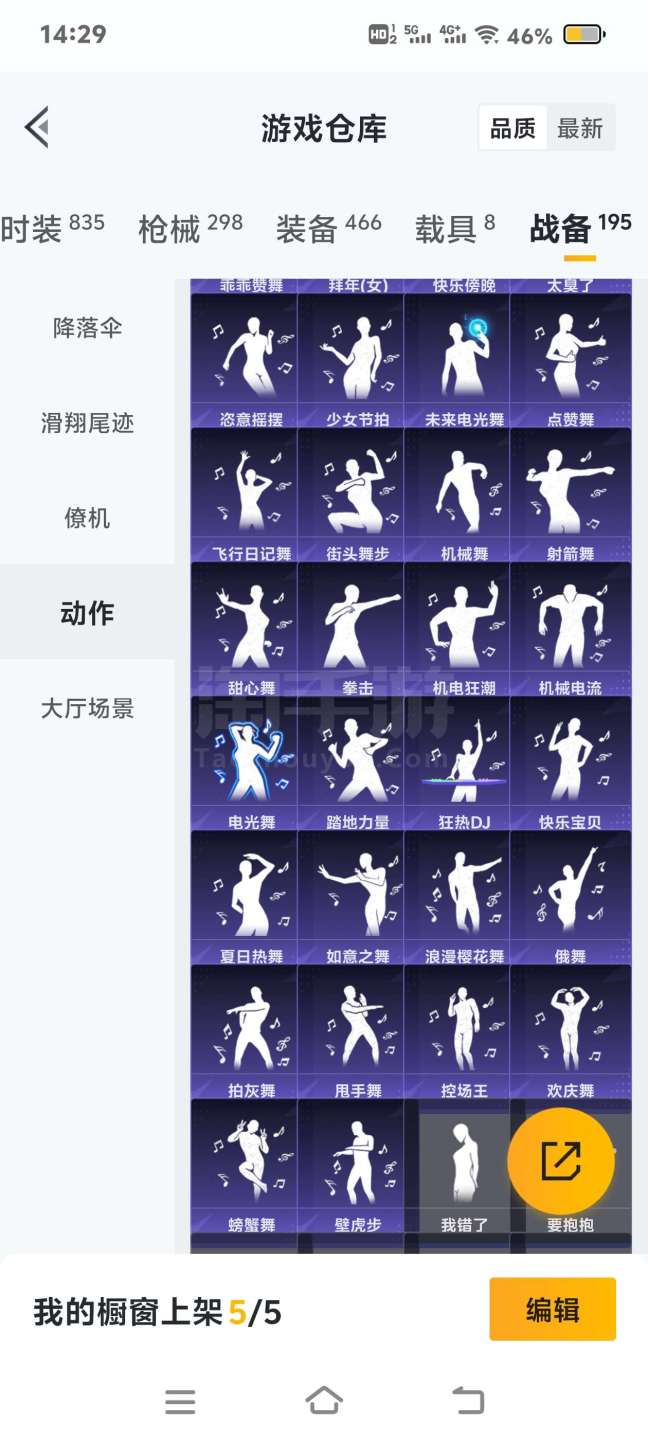Tap the 编辑 button
The width and height of the screenshot is (648, 1440).
[x=552, y=1309]
